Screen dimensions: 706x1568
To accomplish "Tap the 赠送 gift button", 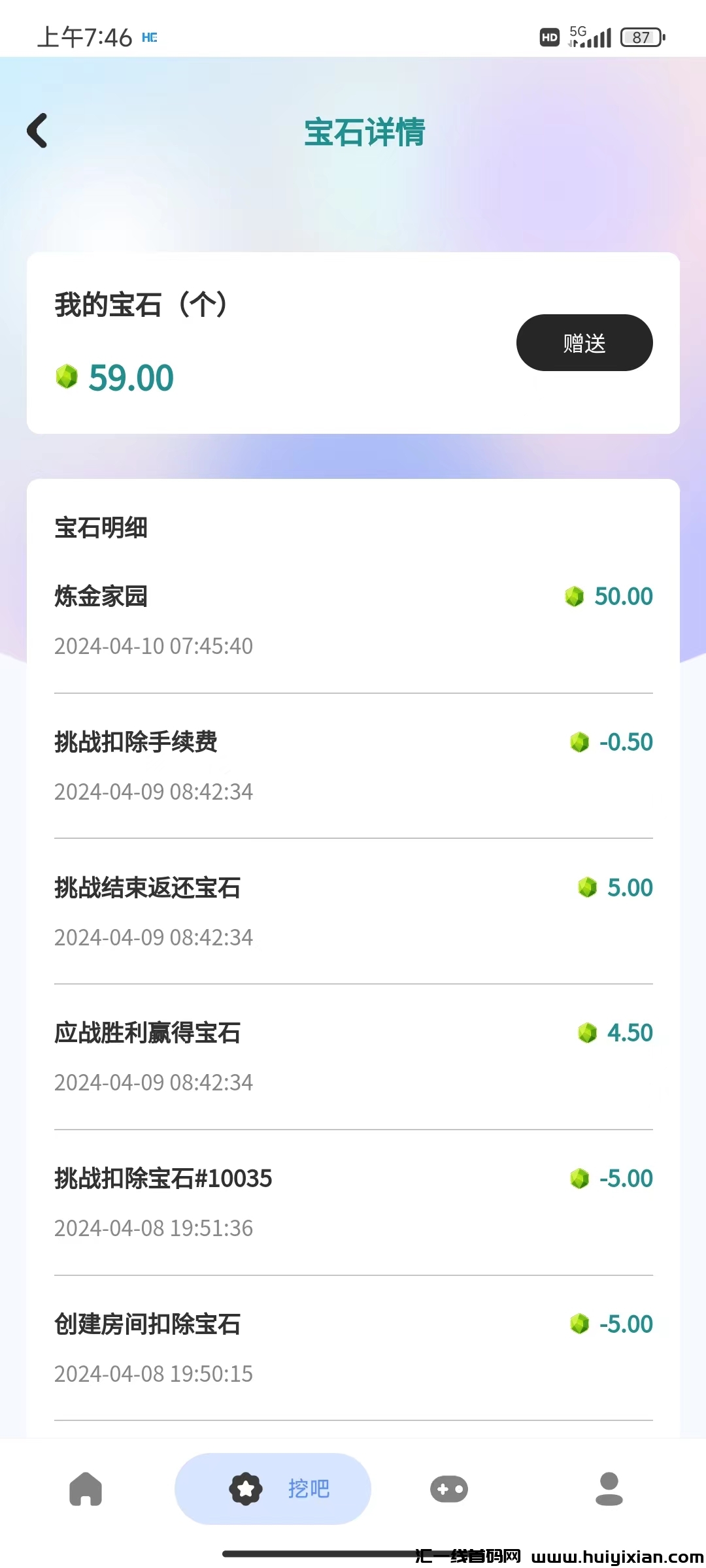I will pos(584,342).
